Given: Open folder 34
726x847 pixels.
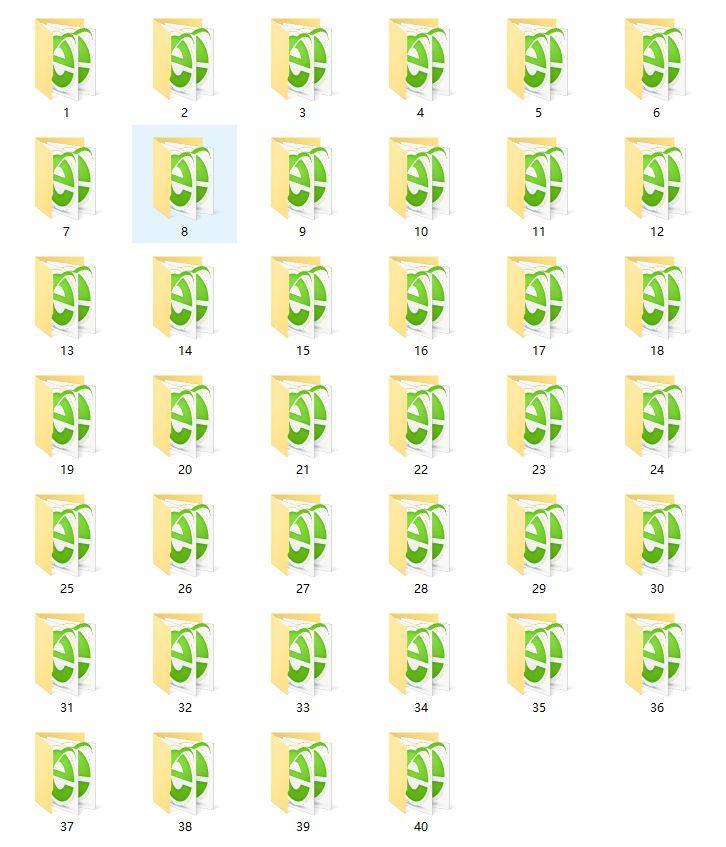Looking at the screenshot, I should [x=420, y=655].
